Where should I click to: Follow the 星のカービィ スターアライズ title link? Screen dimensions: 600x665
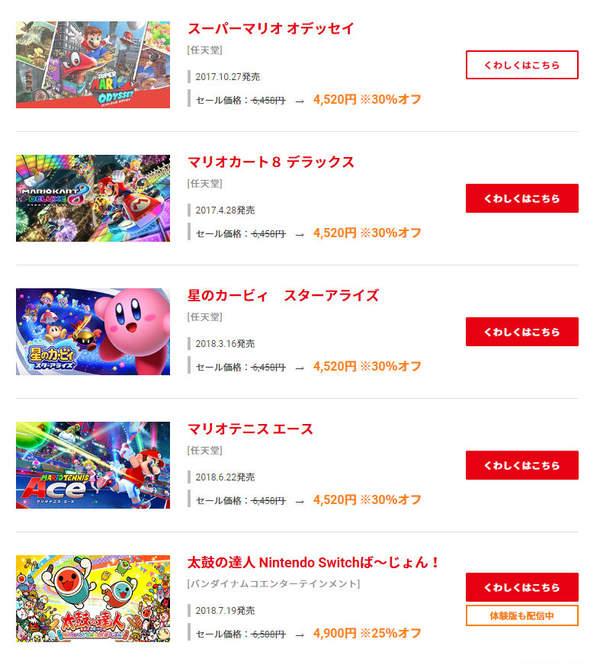coord(283,296)
